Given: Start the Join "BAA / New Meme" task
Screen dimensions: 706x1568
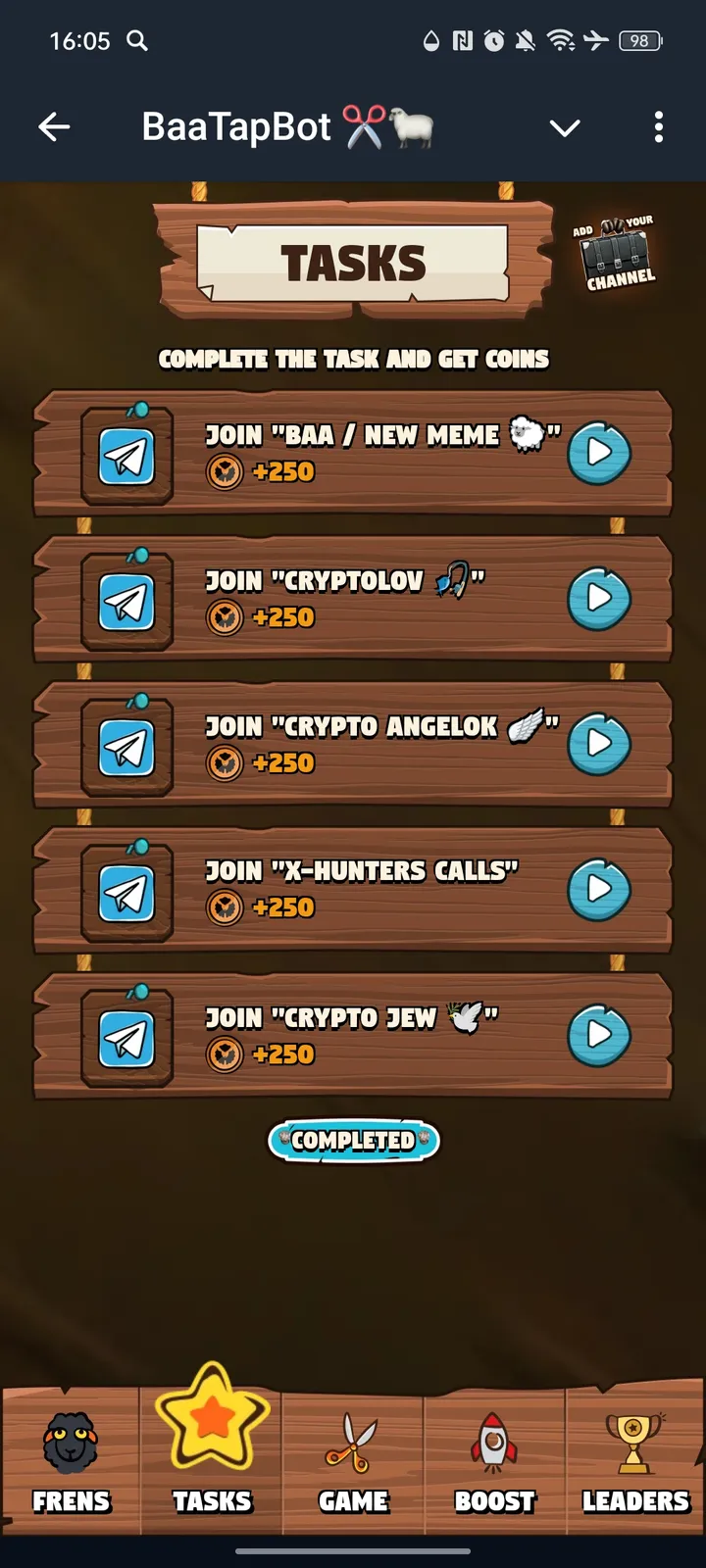Looking at the screenshot, I should [x=599, y=453].
